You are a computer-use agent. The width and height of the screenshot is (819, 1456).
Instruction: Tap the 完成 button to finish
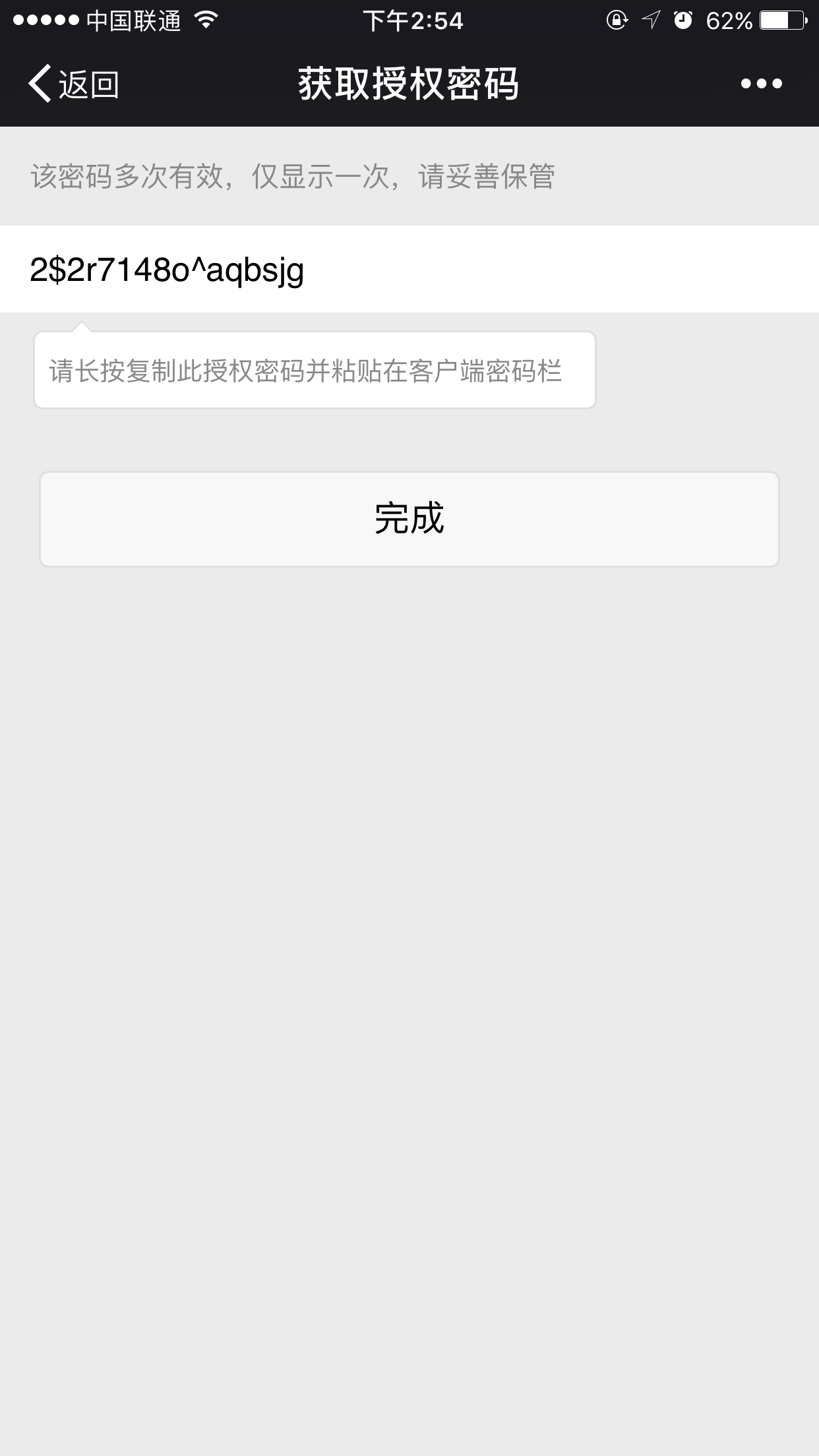click(409, 519)
